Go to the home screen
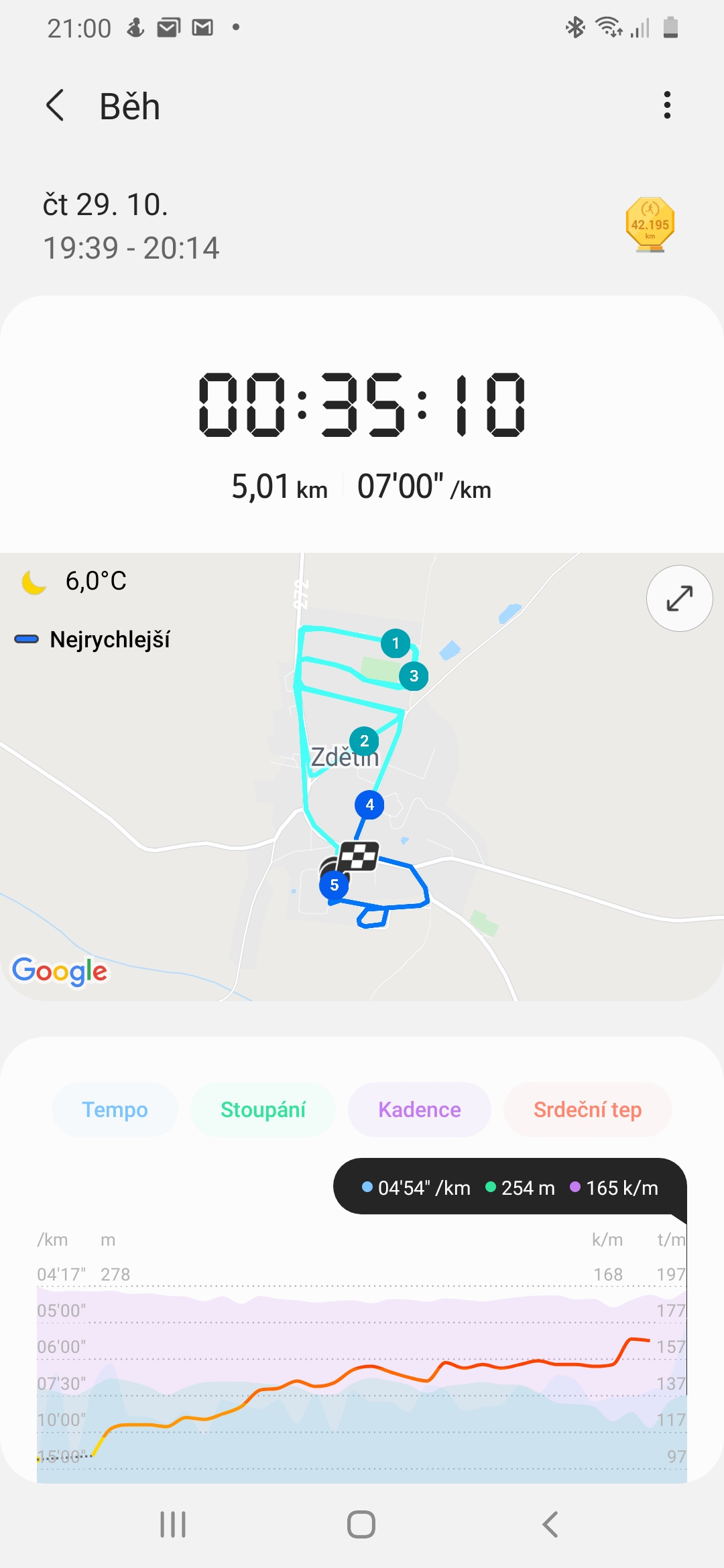Image resolution: width=724 pixels, height=1568 pixels. click(361, 1524)
